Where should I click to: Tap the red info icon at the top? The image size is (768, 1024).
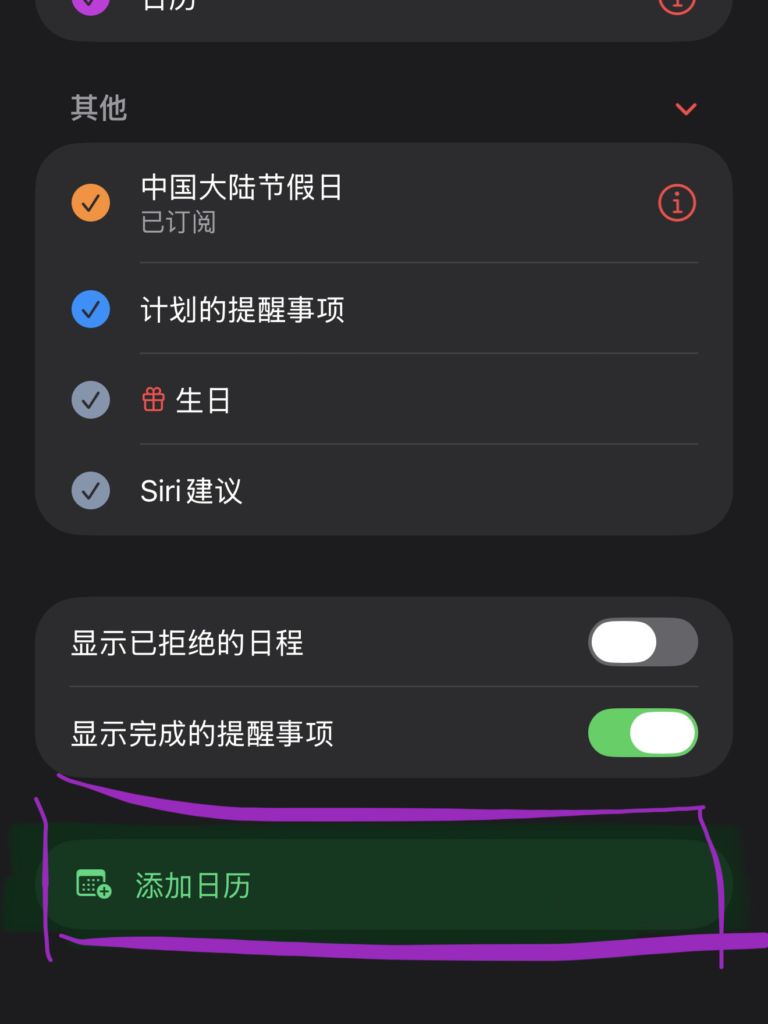point(676,6)
